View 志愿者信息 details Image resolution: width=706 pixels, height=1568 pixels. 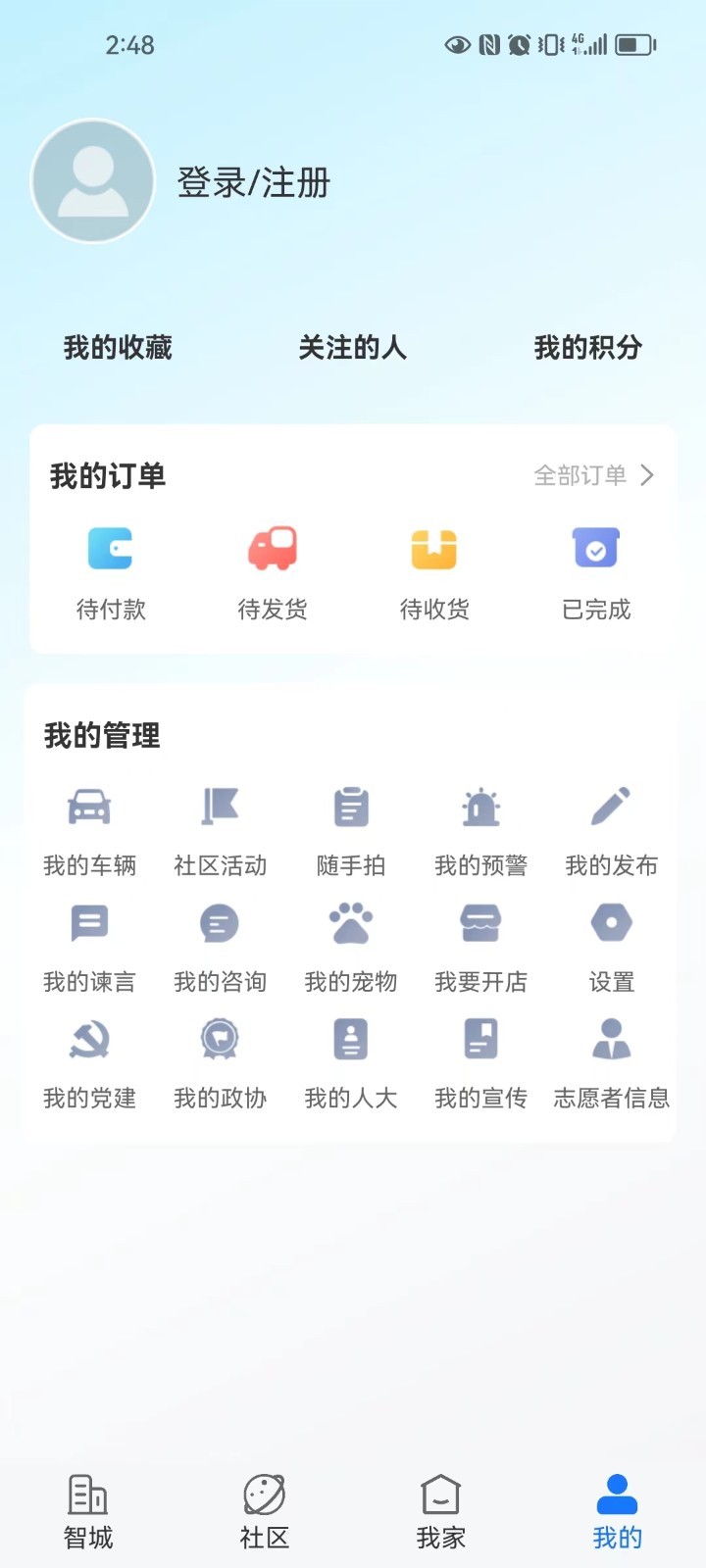[x=611, y=1063]
